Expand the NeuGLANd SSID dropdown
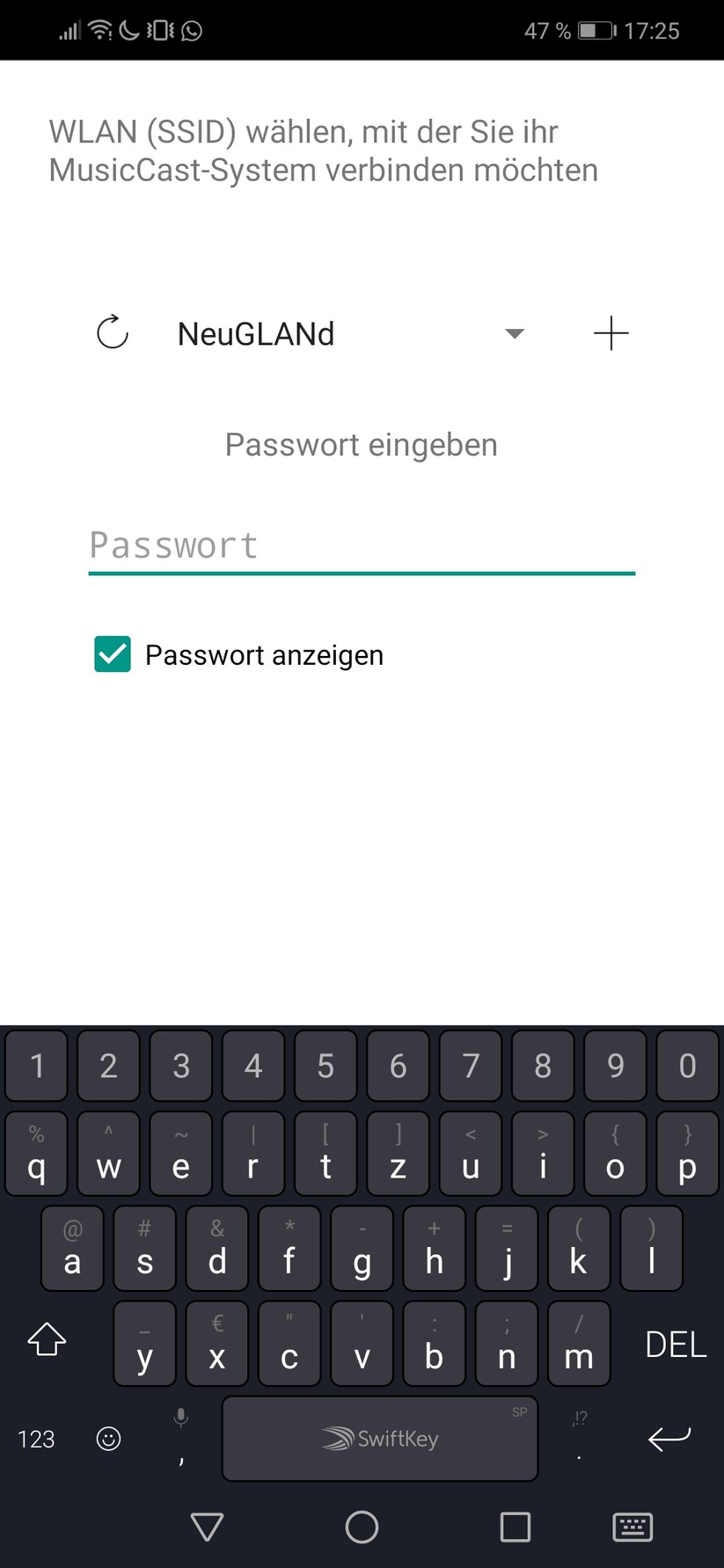This screenshot has height=1568, width=724. click(x=515, y=333)
